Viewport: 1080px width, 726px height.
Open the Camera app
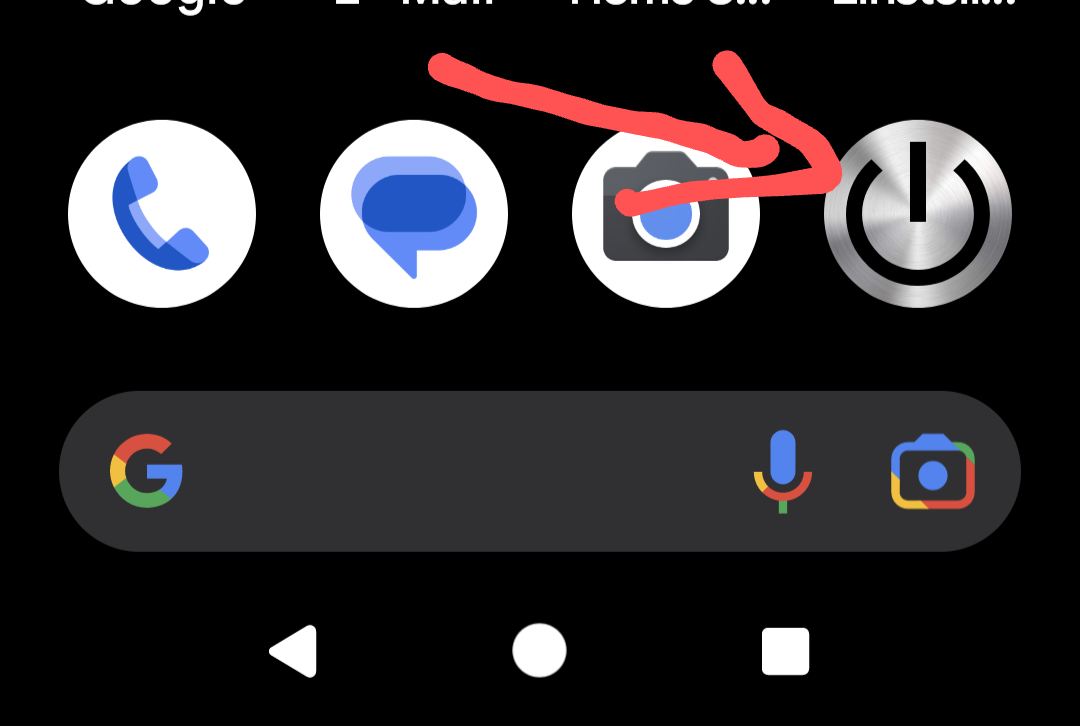[x=666, y=216]
